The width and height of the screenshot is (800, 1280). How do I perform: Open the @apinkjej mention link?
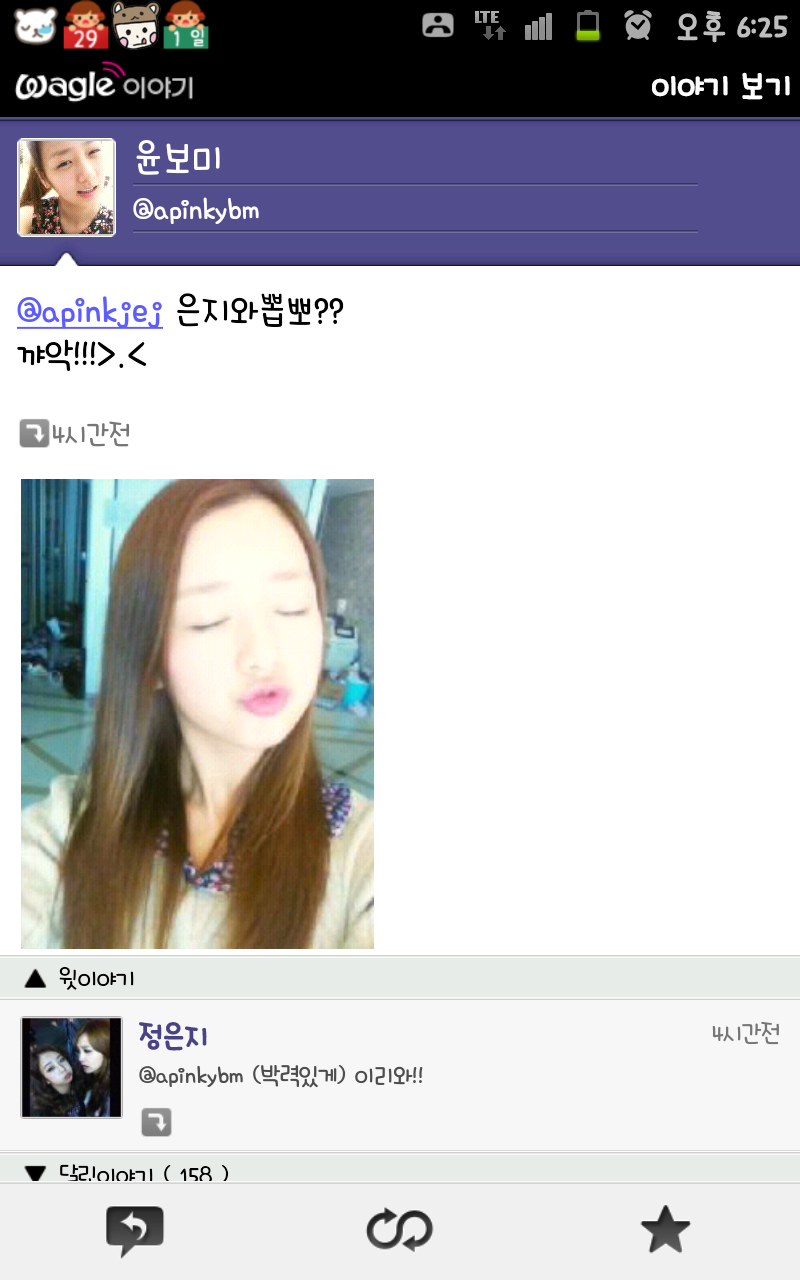(x=89, y=313)
